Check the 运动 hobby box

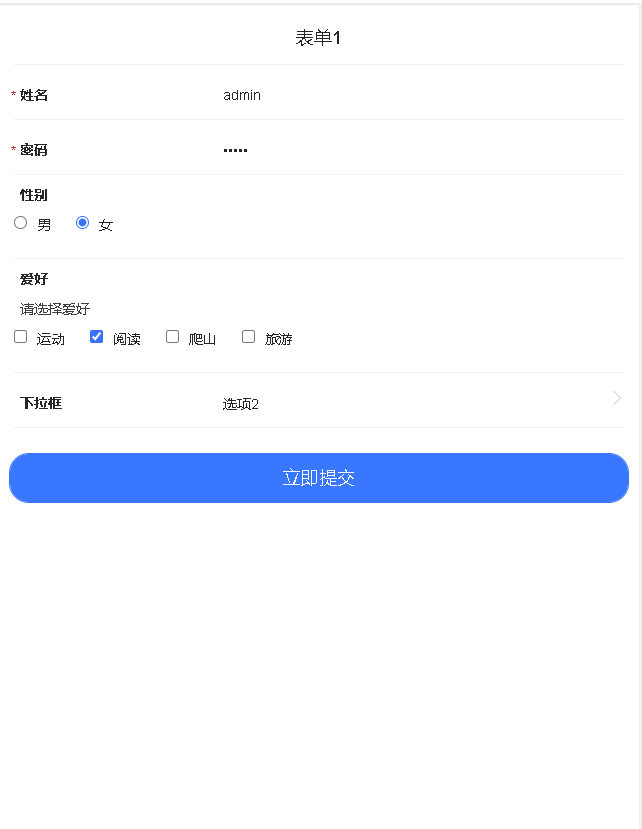[21, 337]
